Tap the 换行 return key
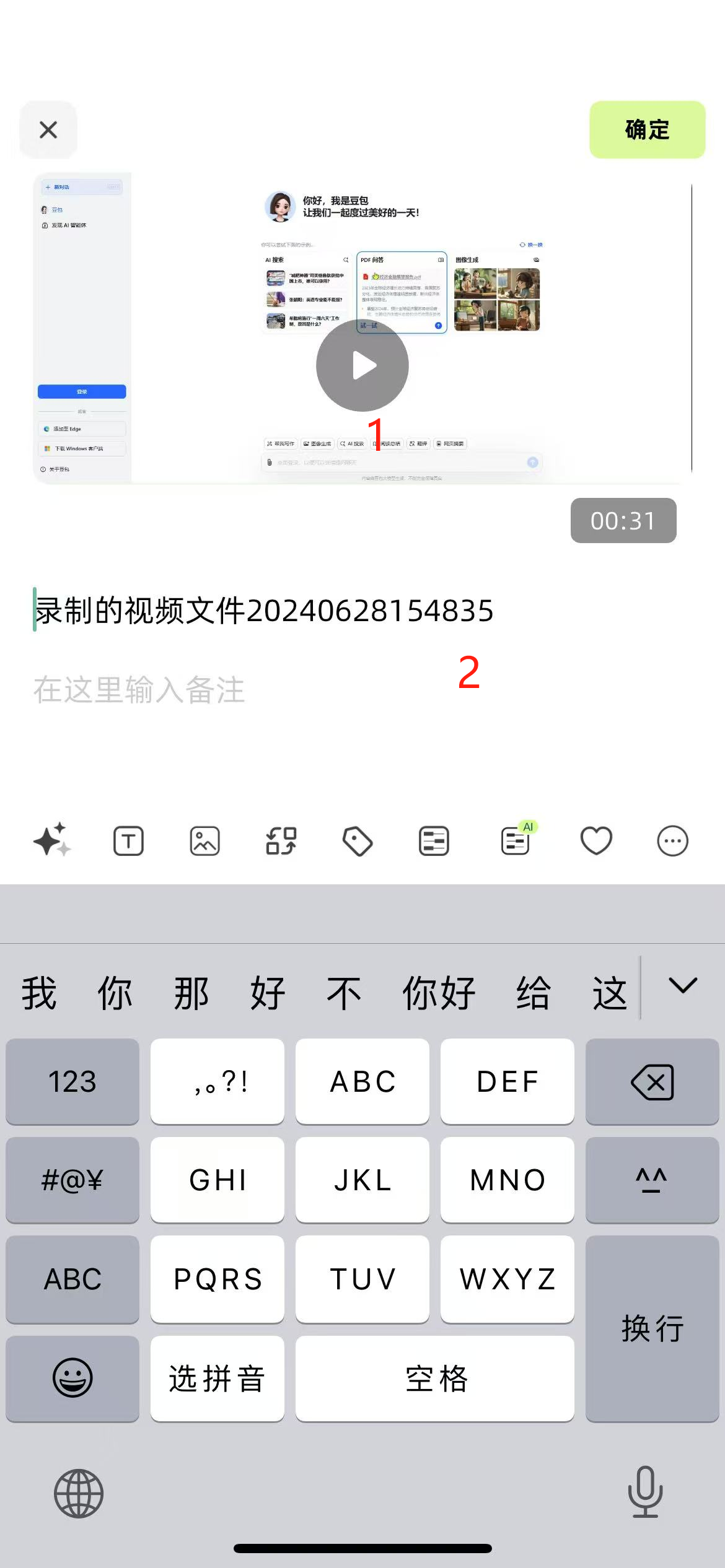 point(652,1329)
